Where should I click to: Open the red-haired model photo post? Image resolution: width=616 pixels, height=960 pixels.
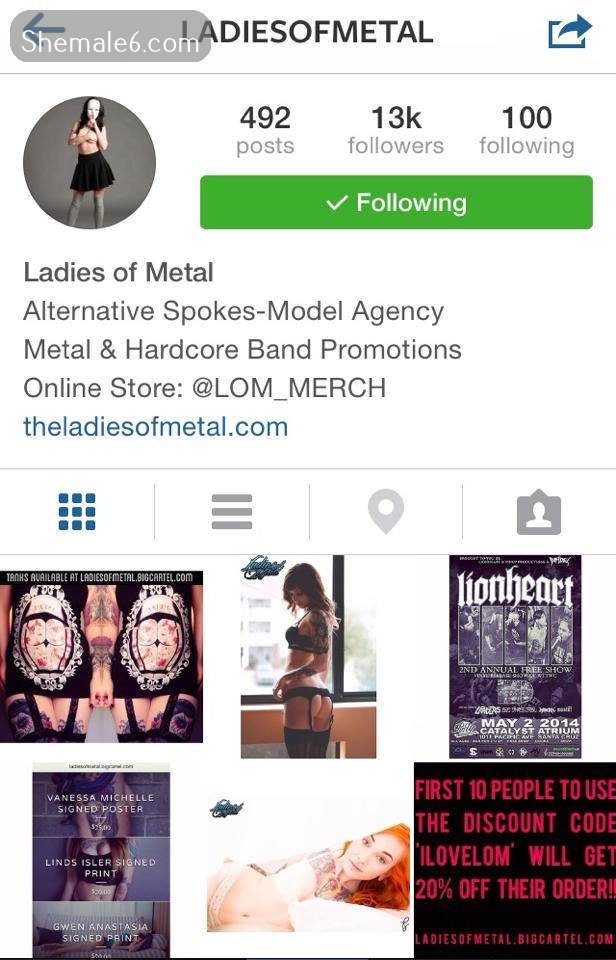308,862
